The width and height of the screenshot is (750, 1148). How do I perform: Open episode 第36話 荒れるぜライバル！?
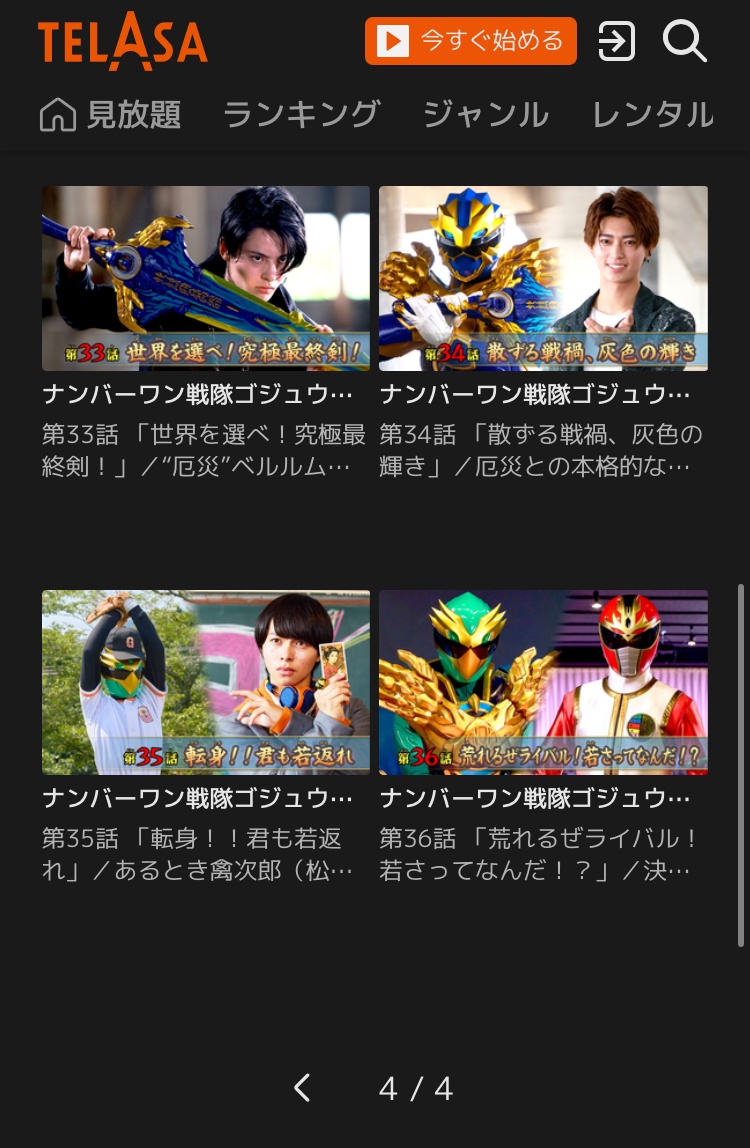tap(543, 682)
